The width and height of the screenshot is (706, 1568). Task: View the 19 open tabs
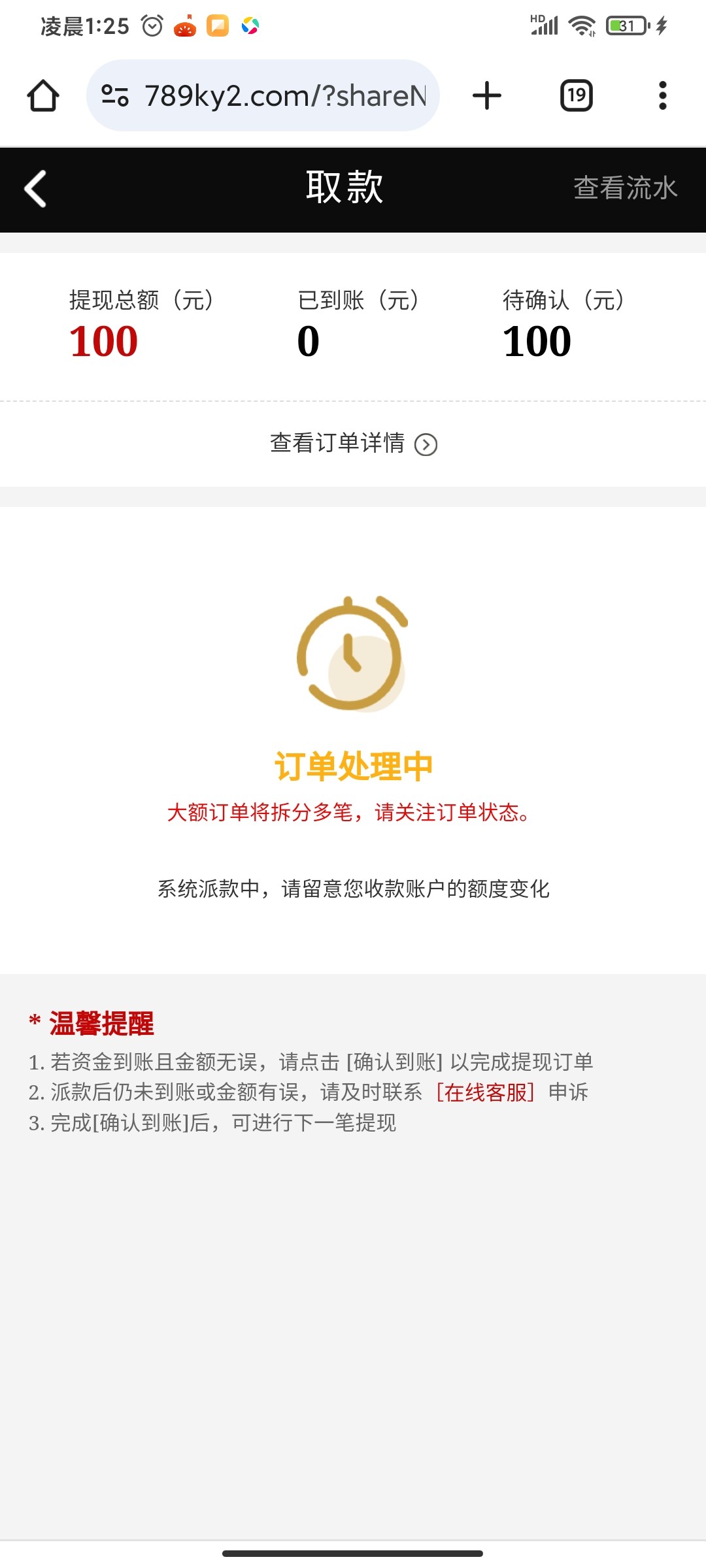pyautogui.click(x=577, y=96)
